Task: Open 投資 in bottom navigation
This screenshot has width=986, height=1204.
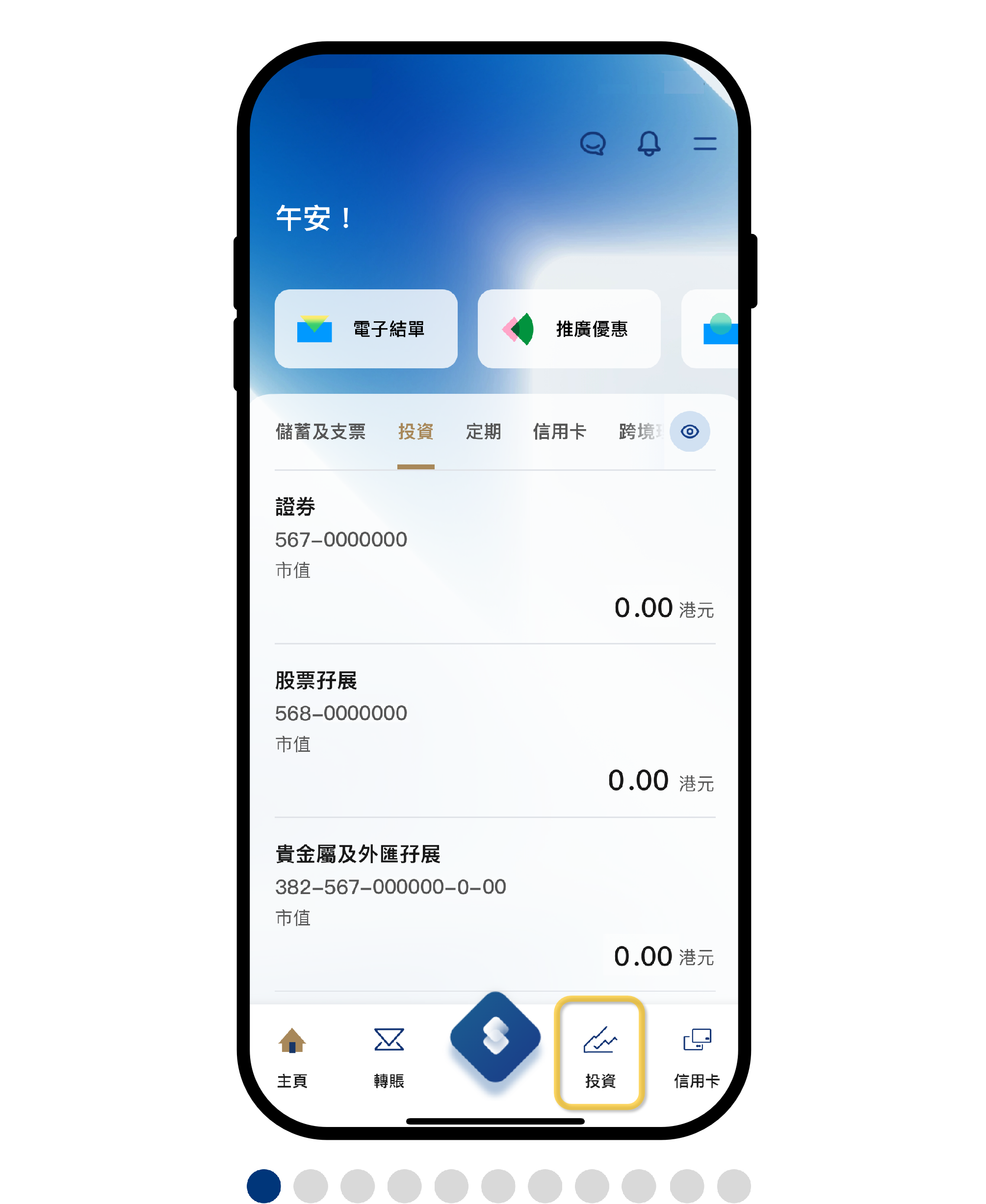Action: 600,1056
